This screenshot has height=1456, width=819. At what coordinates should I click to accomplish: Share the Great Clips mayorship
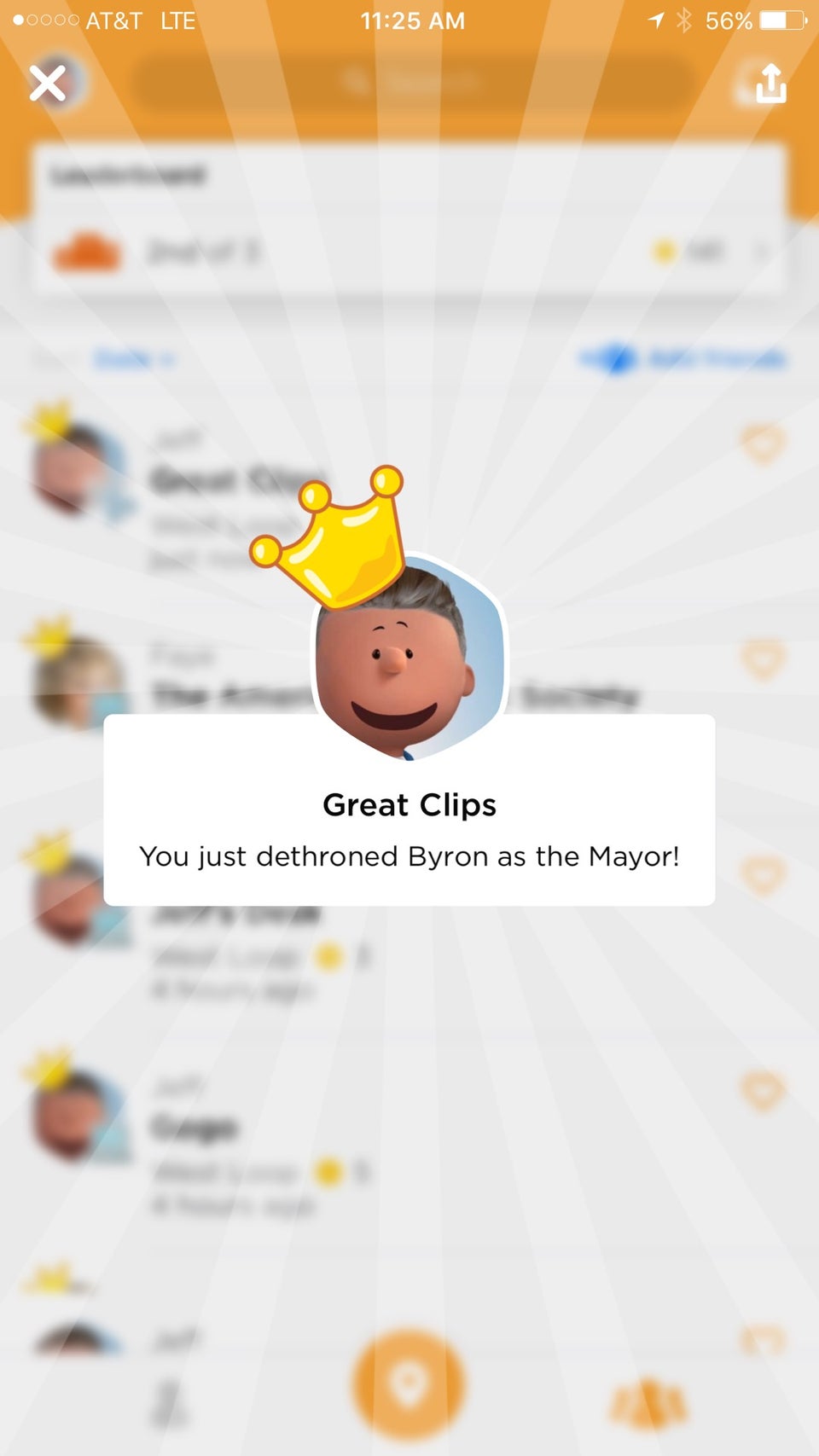point(770,84)
